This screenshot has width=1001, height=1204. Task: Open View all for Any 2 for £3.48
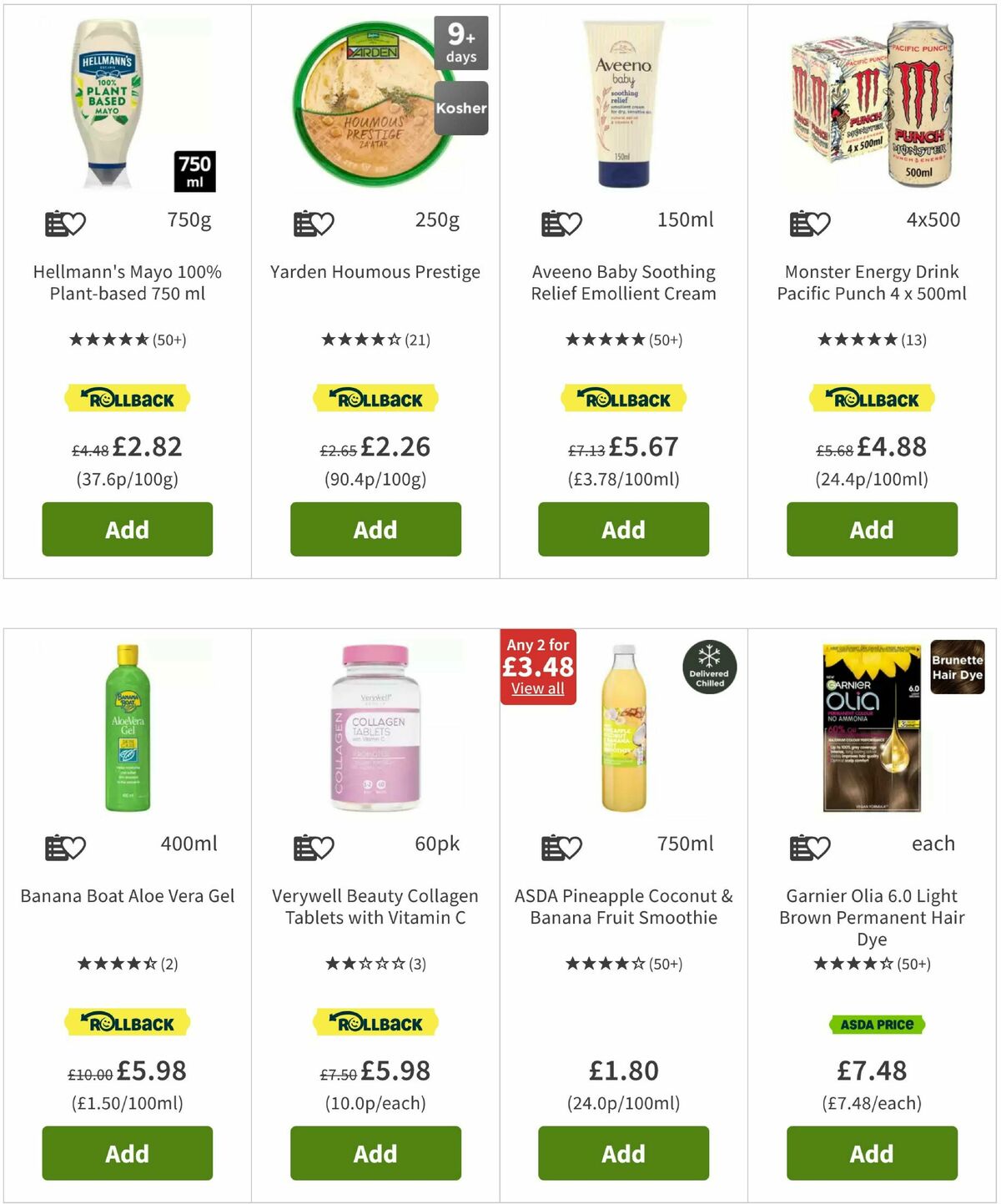point(537,688)
